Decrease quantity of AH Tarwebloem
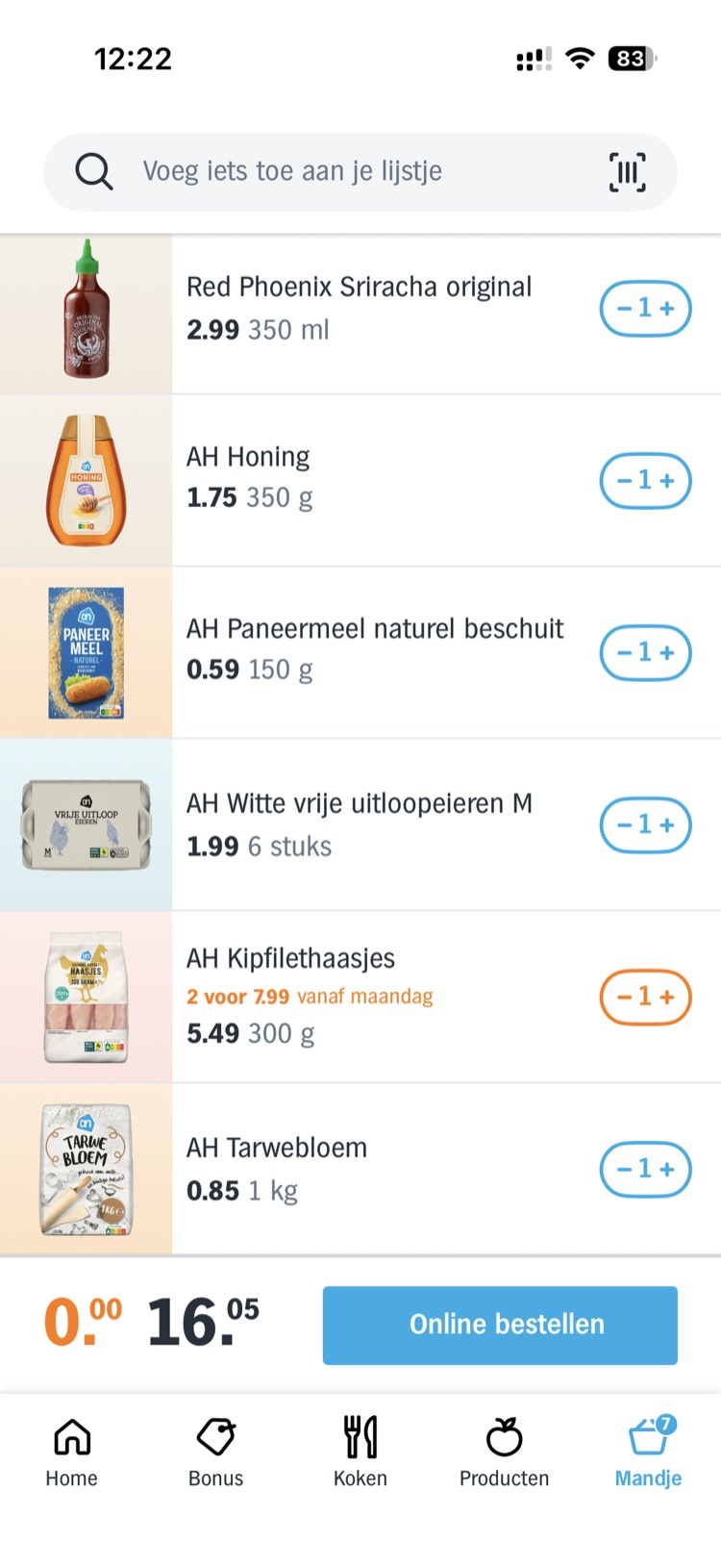Viewport: 721px width, 1568px height. 621,1170
